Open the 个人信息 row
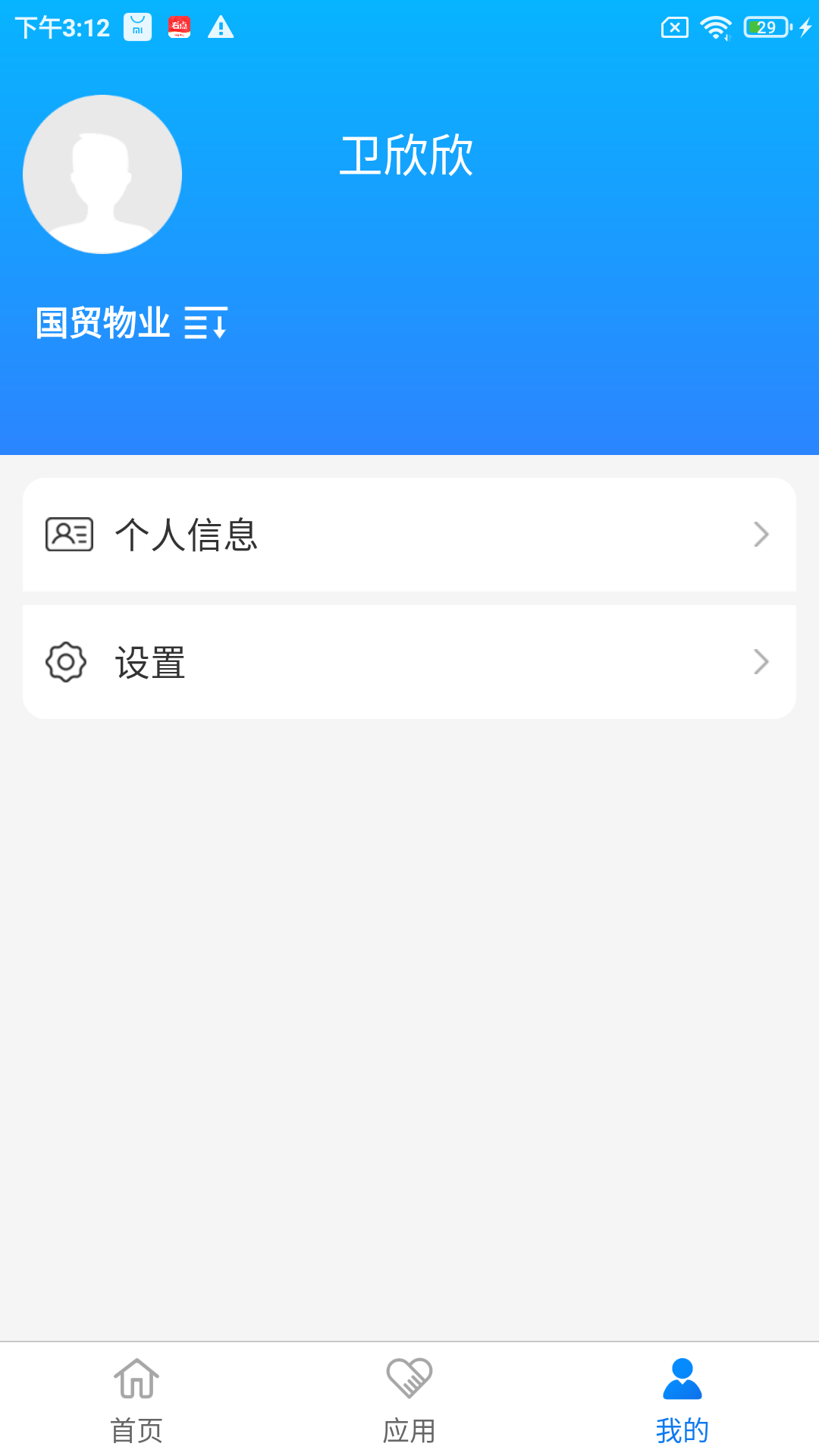The height and width of the screenshot is (1456, 819). tap(409, 535)
